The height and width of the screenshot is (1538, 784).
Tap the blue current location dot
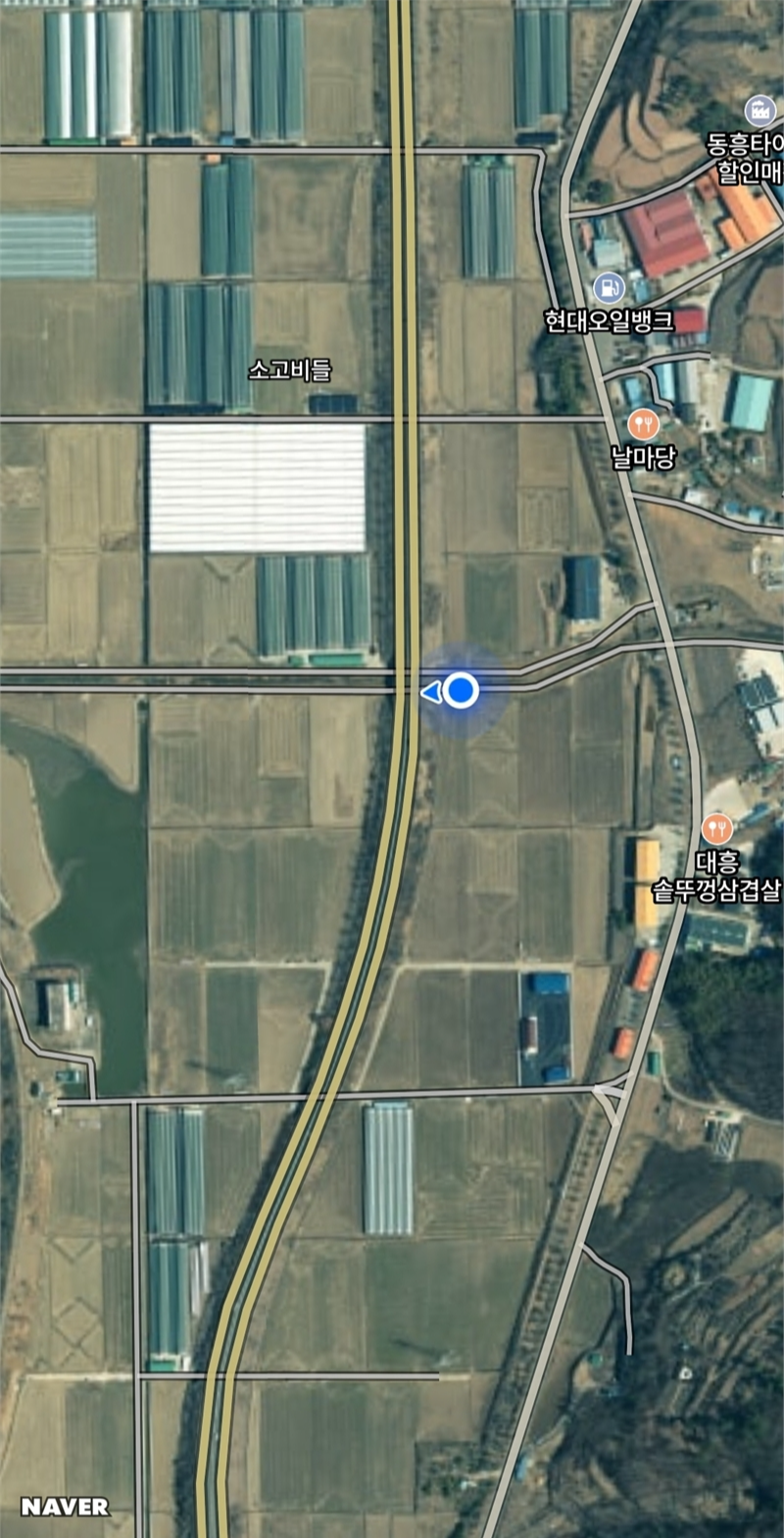461,691
